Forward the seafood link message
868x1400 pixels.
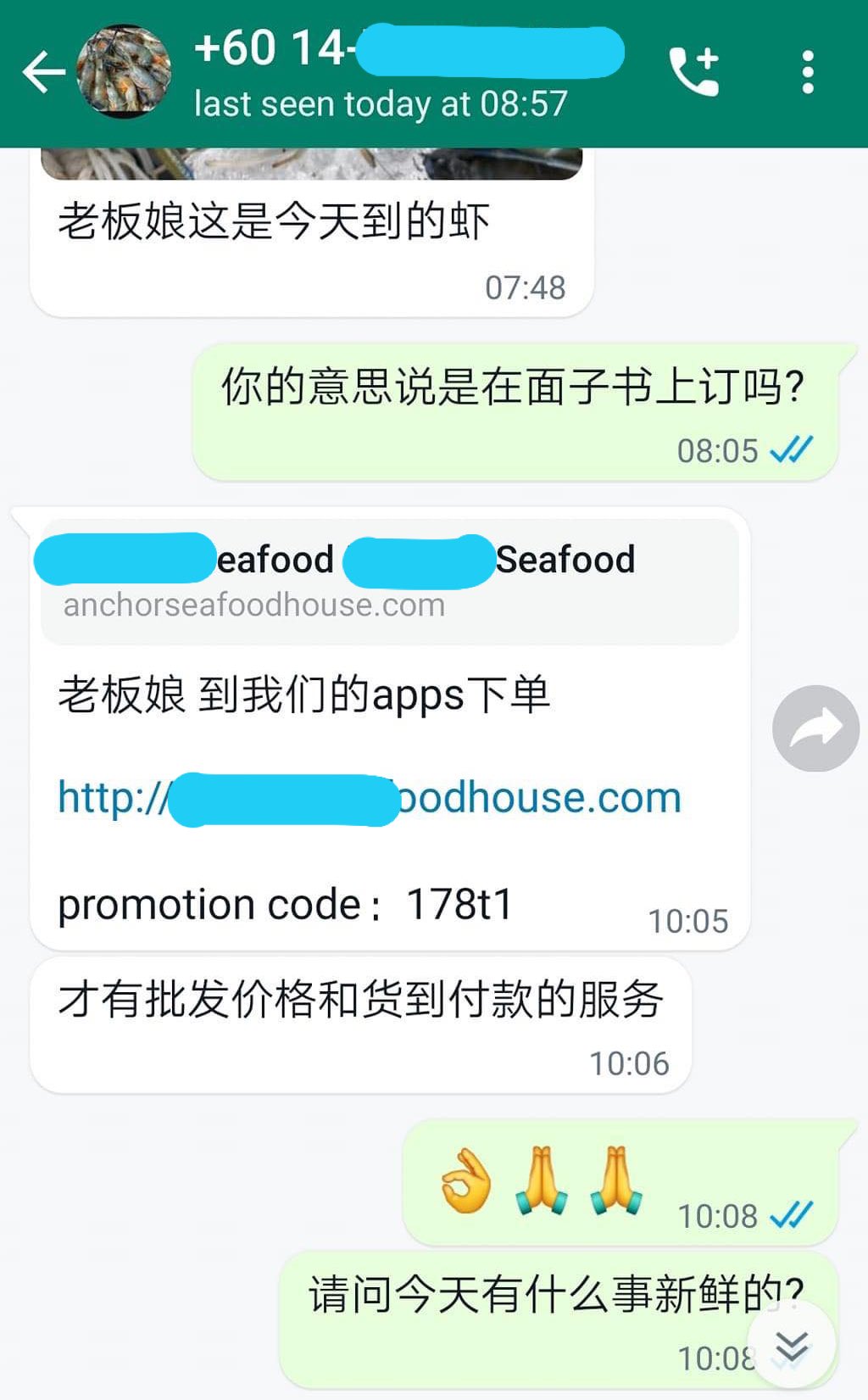click(x=815, y=728)
